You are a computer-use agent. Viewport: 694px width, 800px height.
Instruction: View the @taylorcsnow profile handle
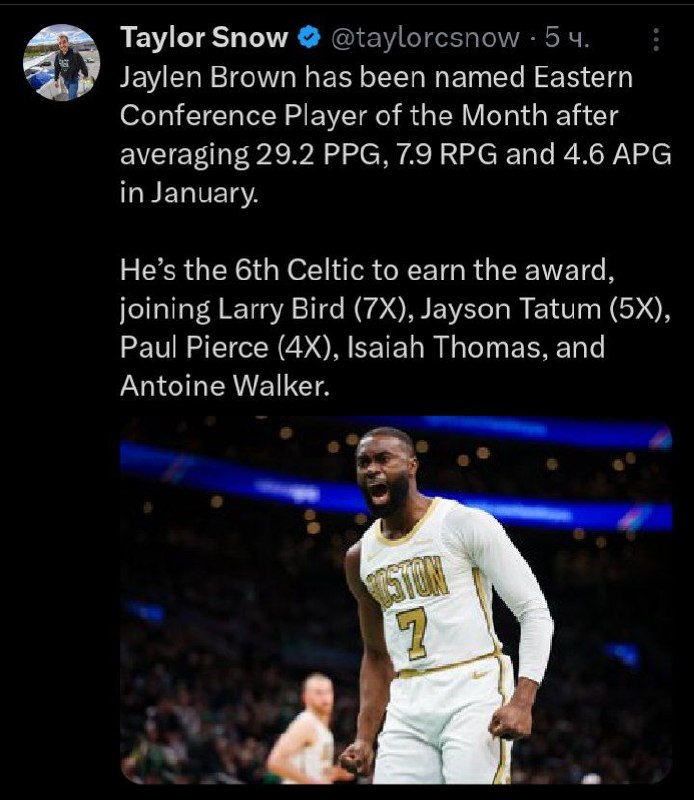tap(425, 39)
